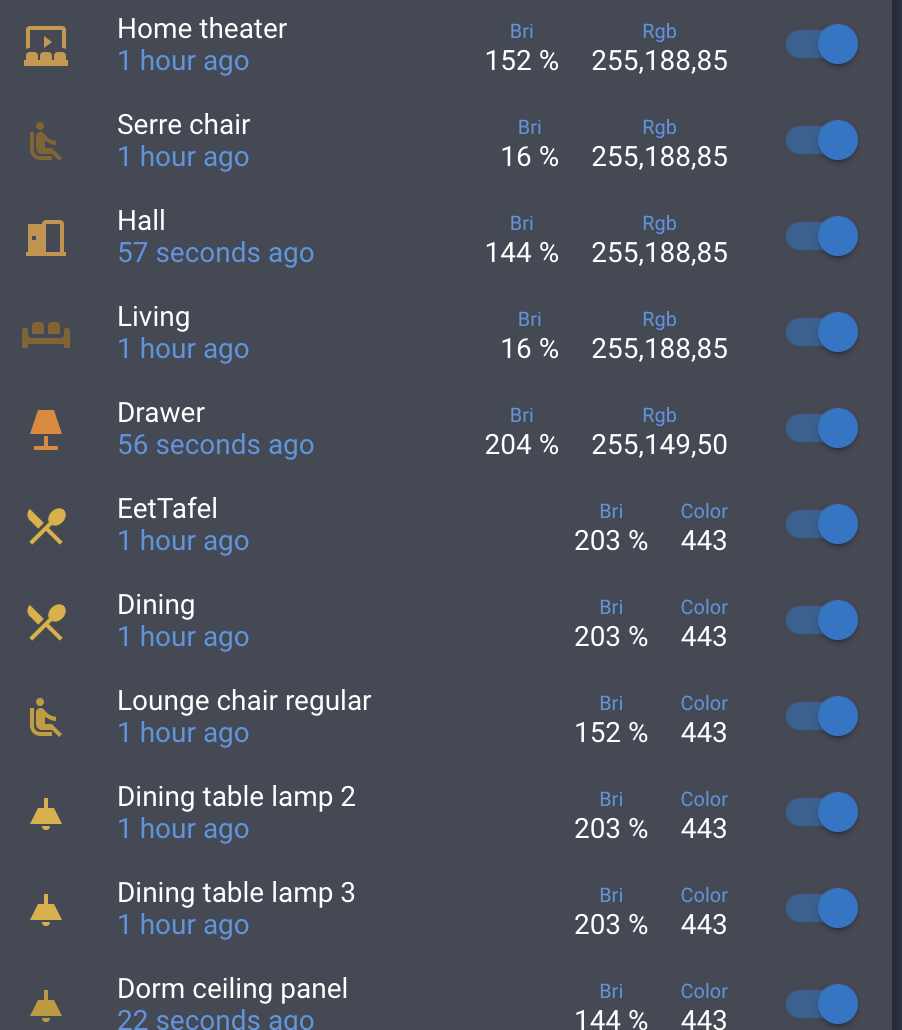Open Color 443 for Dining

(x=703, y=636)
